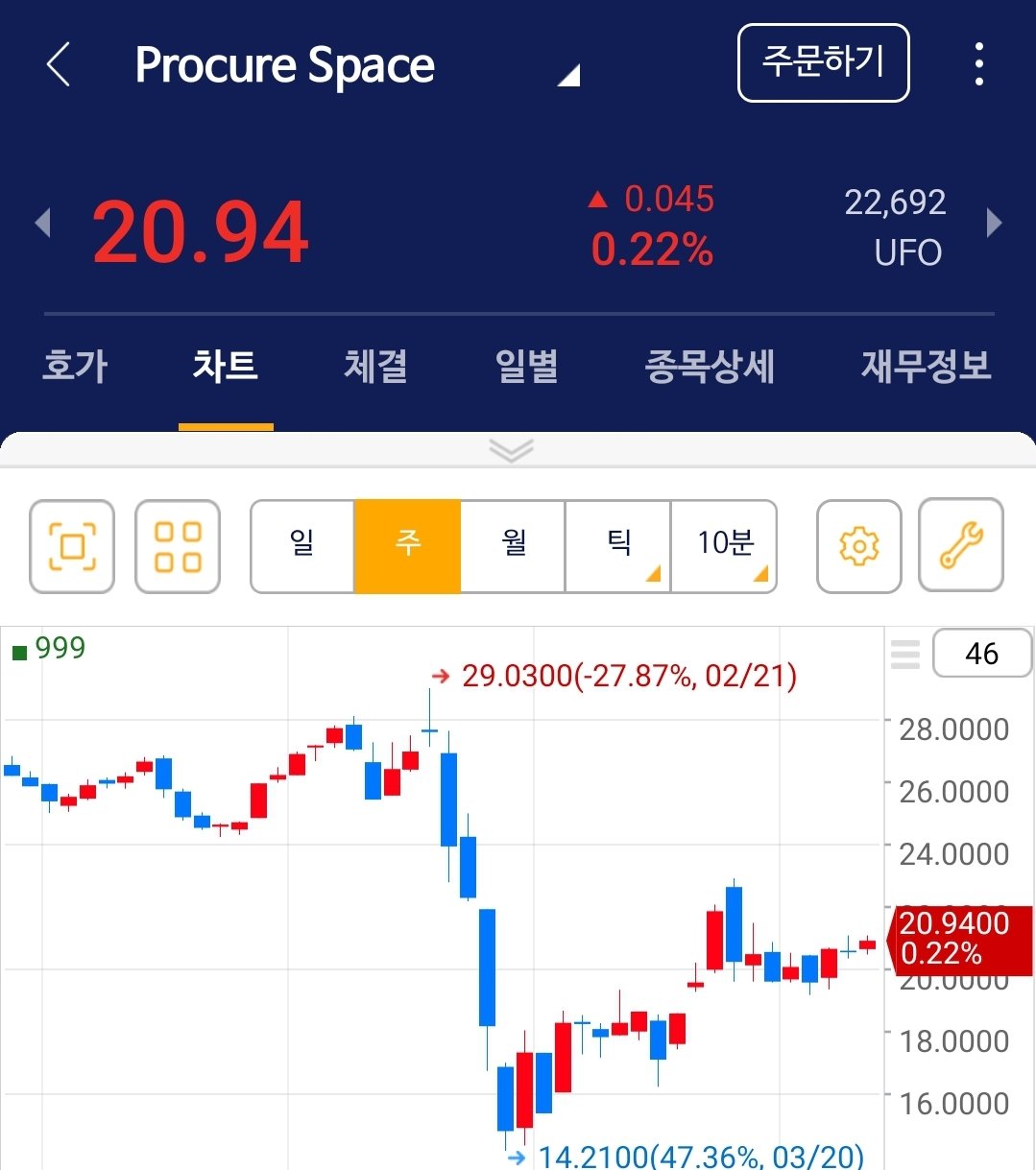The image size is (1036, 1170).
Task: Open the Procure Space stock selector dropdown
Action: 569,75
